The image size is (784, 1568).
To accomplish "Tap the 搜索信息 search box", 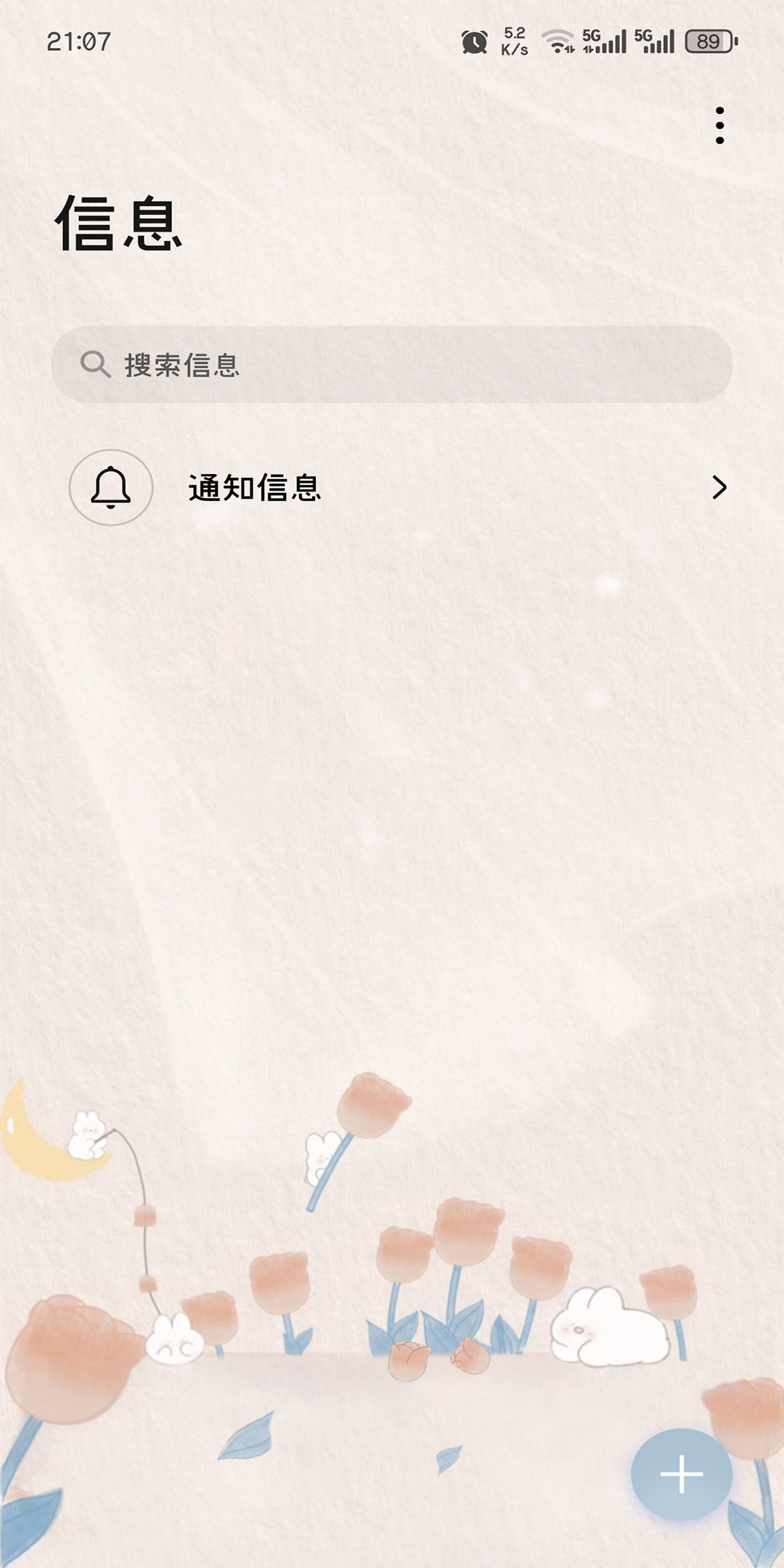I will click(392, 364).
